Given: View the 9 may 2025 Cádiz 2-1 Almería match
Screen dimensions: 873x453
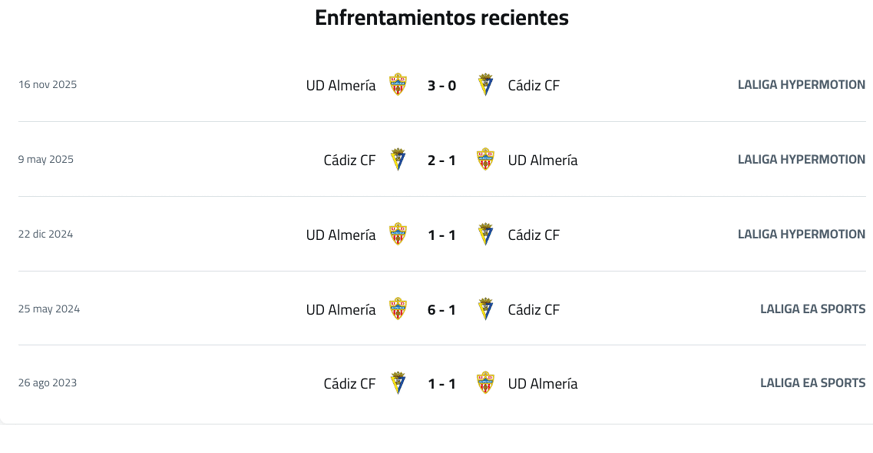Looking at the screenshot, I should click(x=441, y=160).
